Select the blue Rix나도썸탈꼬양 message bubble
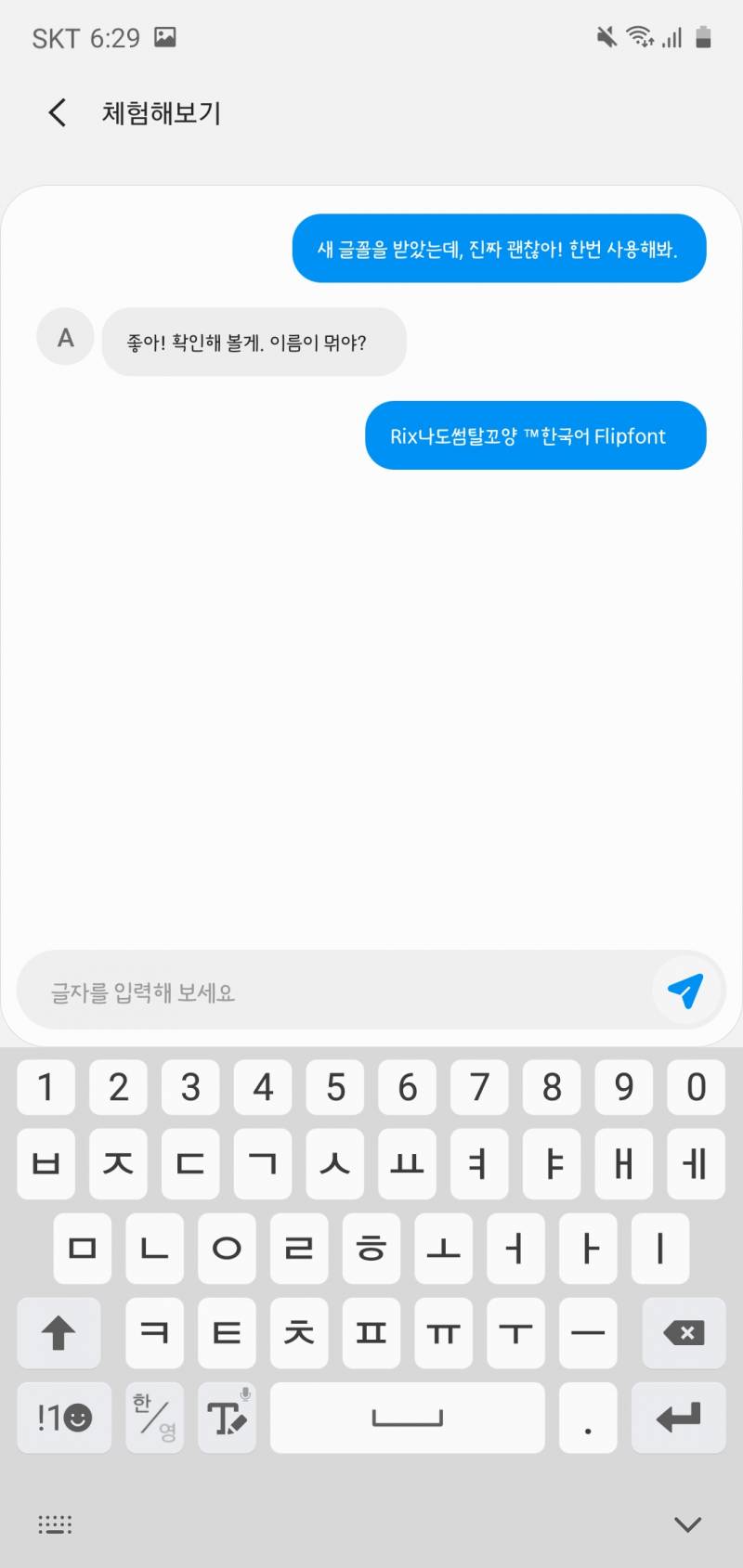 click(535, 435)
